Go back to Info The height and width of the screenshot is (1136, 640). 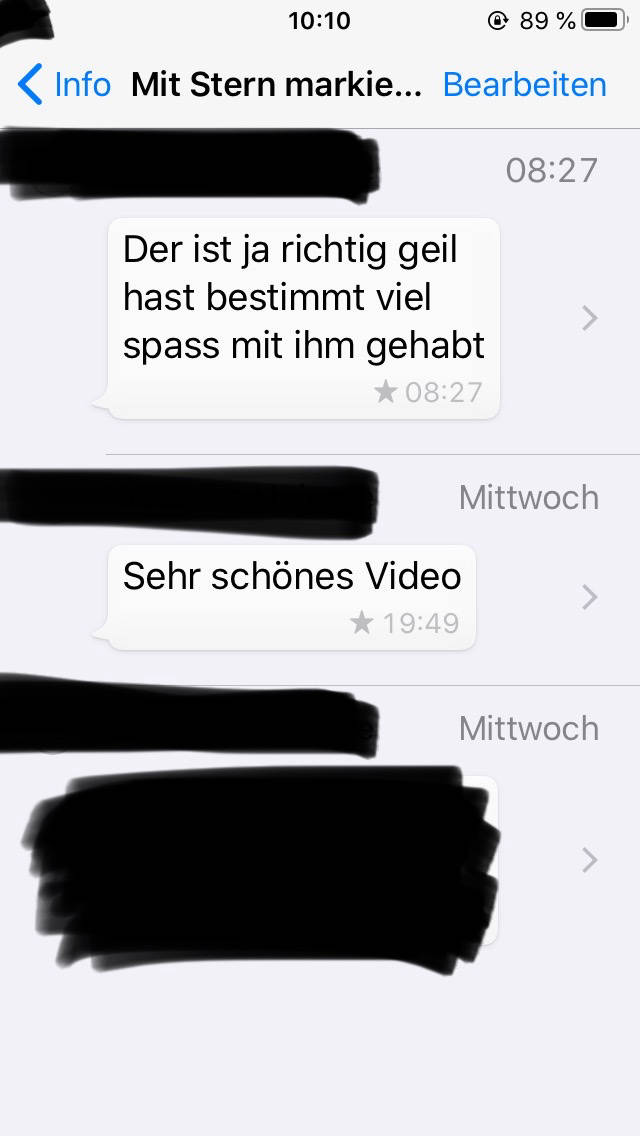click(66, 85)
